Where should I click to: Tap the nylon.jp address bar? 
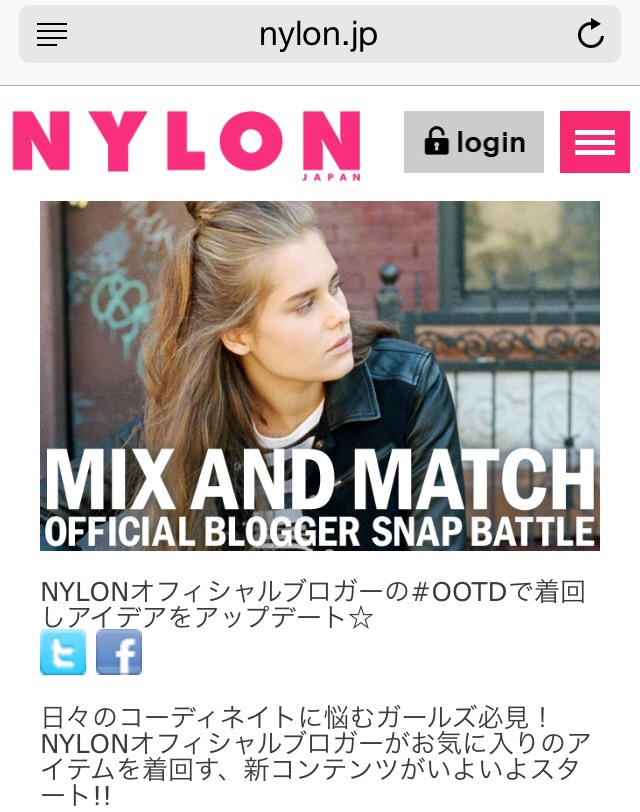click(x=318, y=35)
